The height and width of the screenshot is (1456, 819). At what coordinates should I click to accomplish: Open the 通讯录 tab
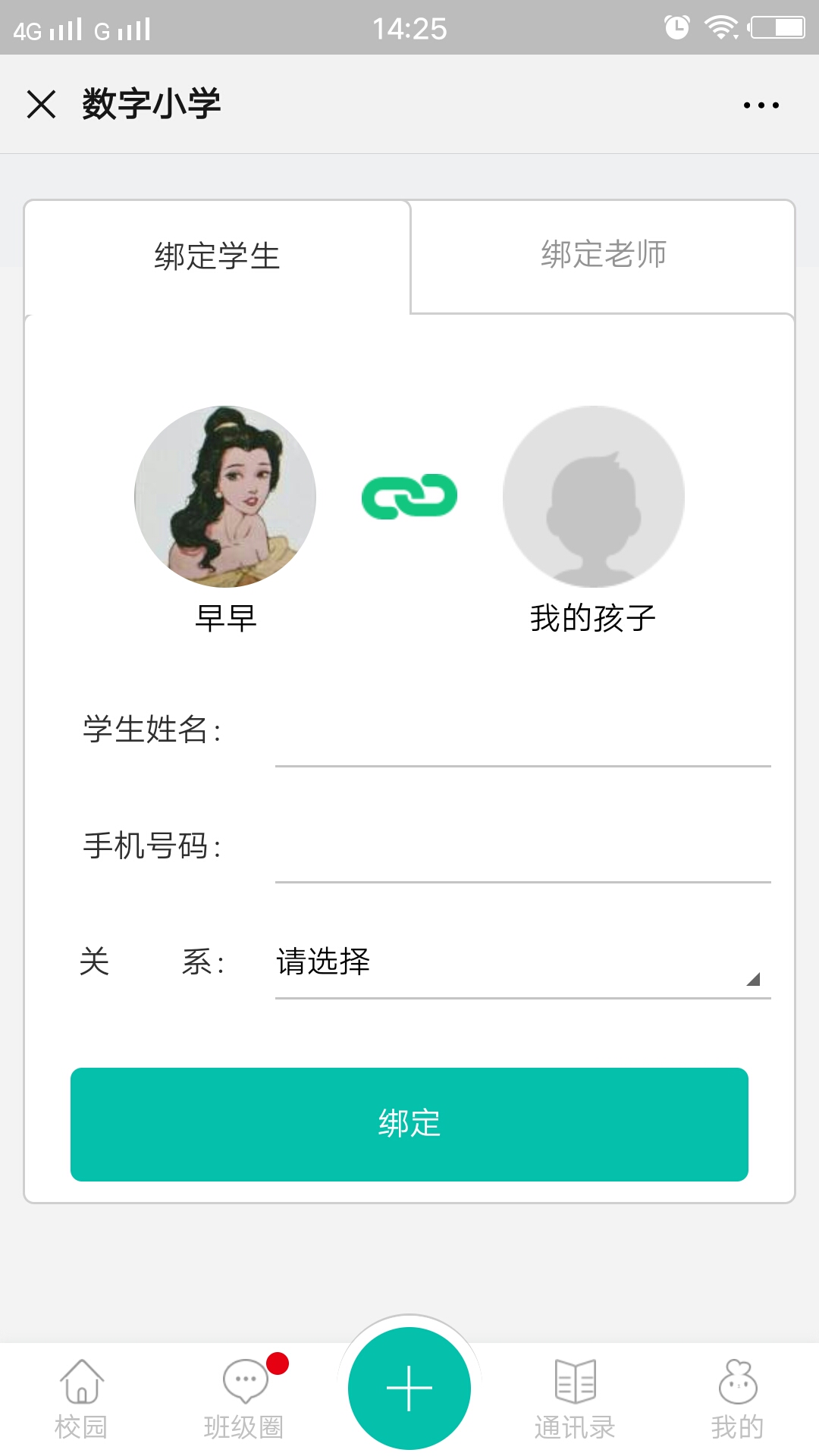[x=575, y=1399]
